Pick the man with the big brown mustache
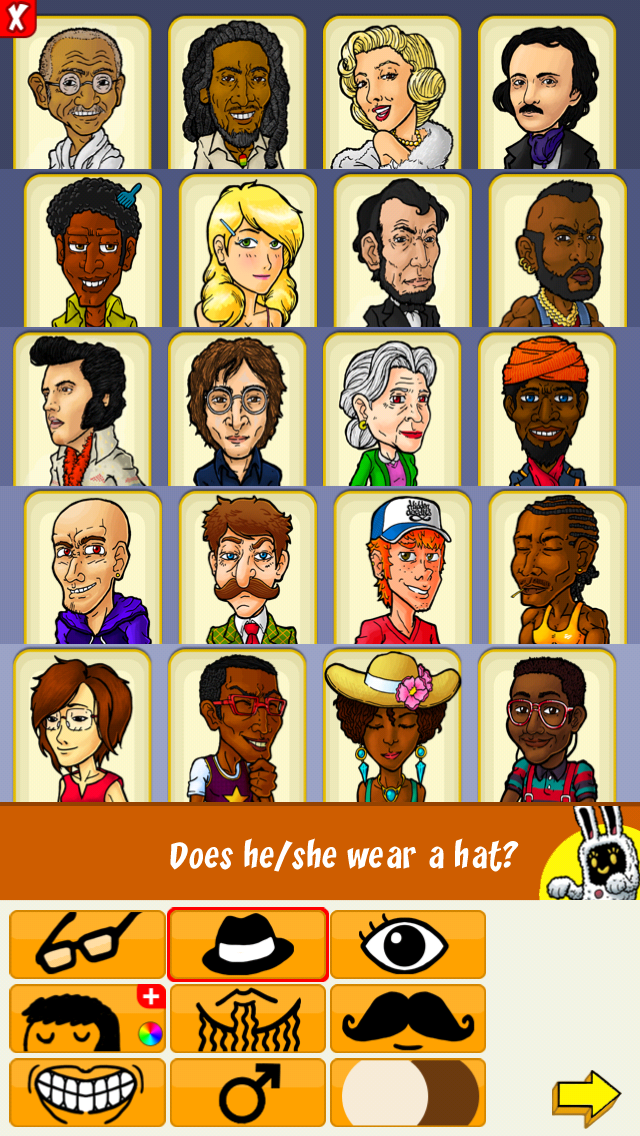The width and height of the screenshot is (640, 1136). click(x=248, y=567)
